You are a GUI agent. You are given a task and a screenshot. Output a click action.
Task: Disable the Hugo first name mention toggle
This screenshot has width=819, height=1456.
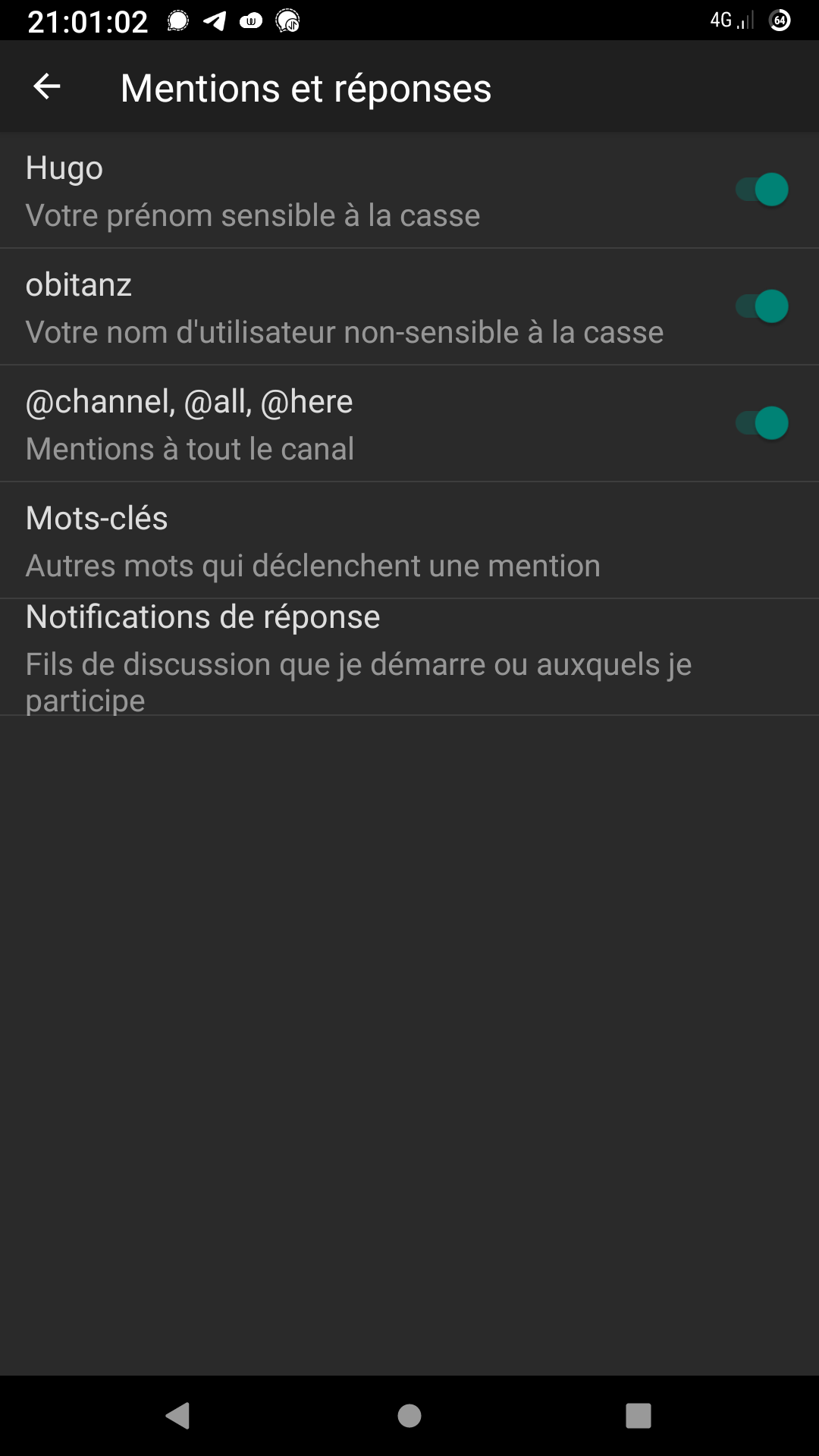point(761,190)
